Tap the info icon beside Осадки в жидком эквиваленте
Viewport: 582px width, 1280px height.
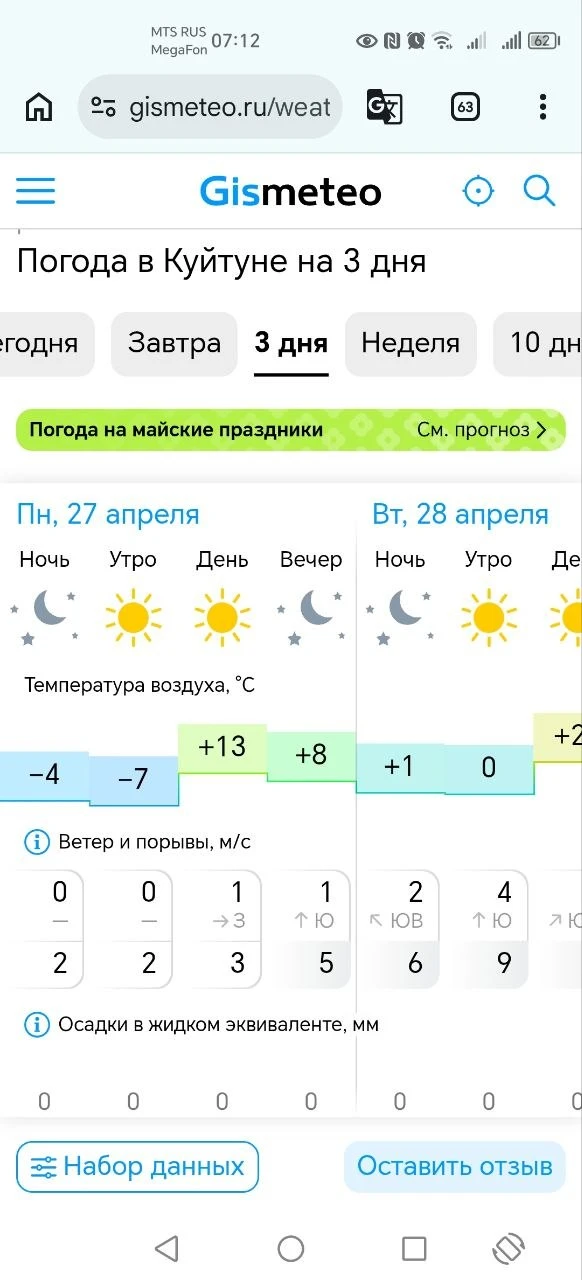pyautogui.click(x=36, y=1024)
